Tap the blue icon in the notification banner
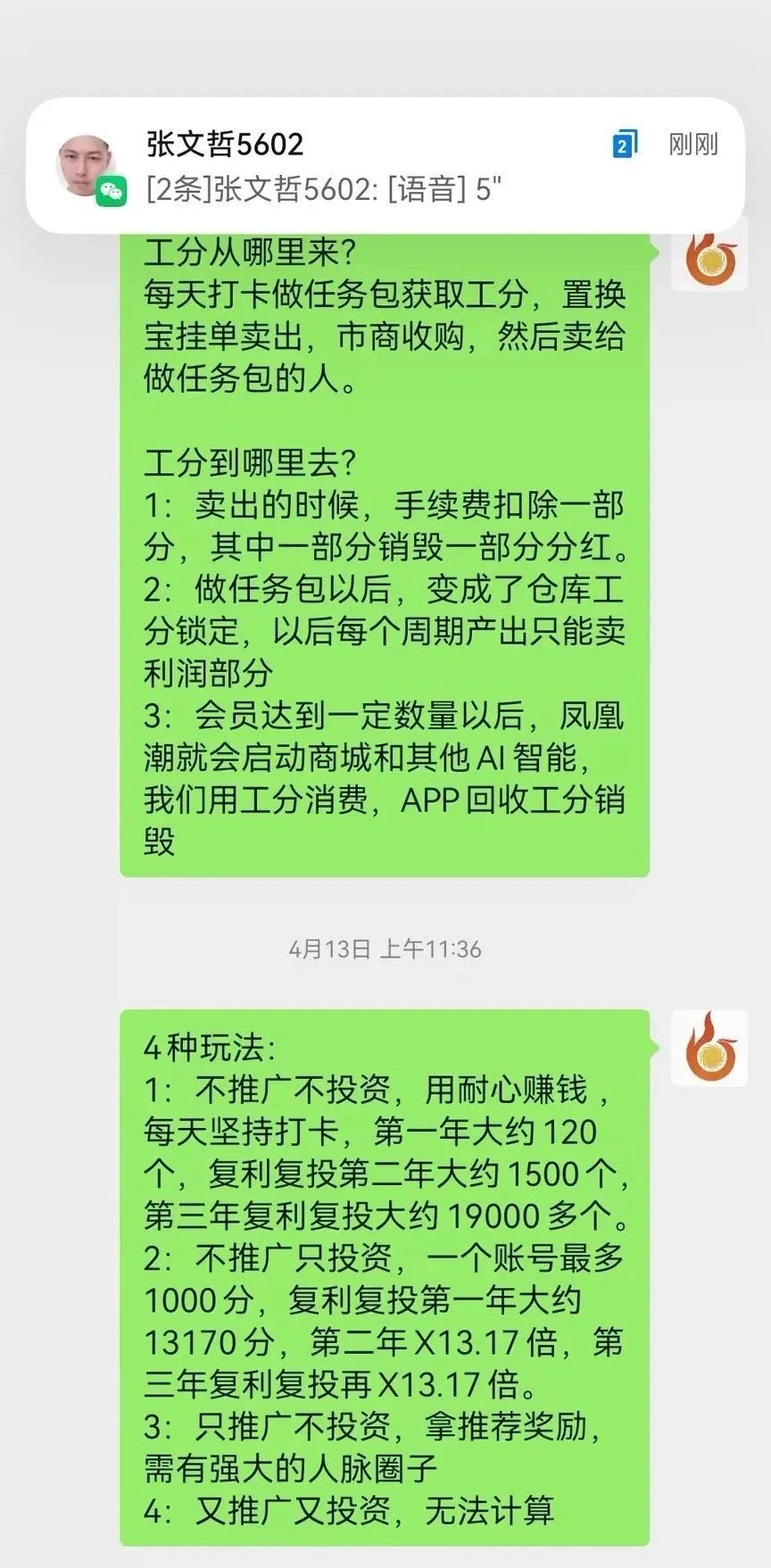The image size is (771, 1568). click(x=625, y=144)
